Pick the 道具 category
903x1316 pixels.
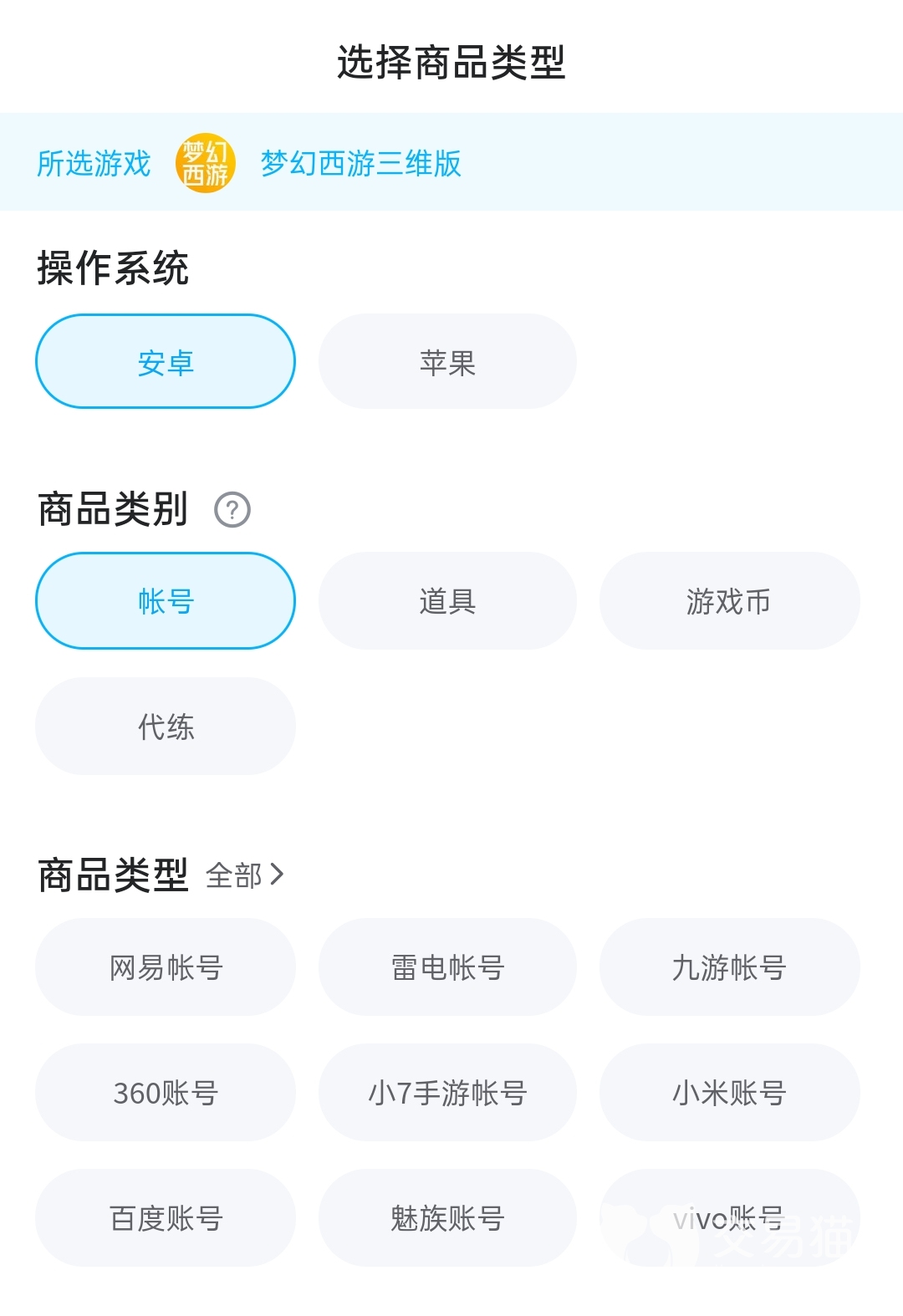tap(447, 601)
